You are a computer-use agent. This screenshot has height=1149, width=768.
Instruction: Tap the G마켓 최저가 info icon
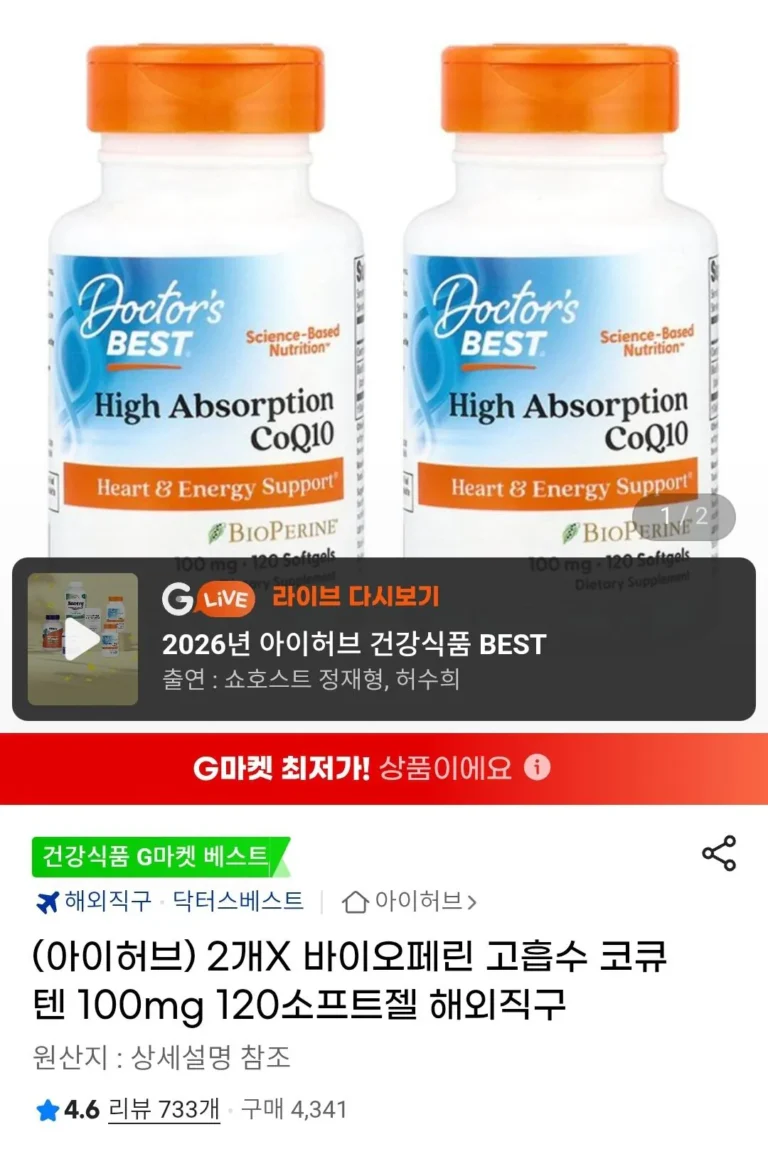(x=538, y=768)
